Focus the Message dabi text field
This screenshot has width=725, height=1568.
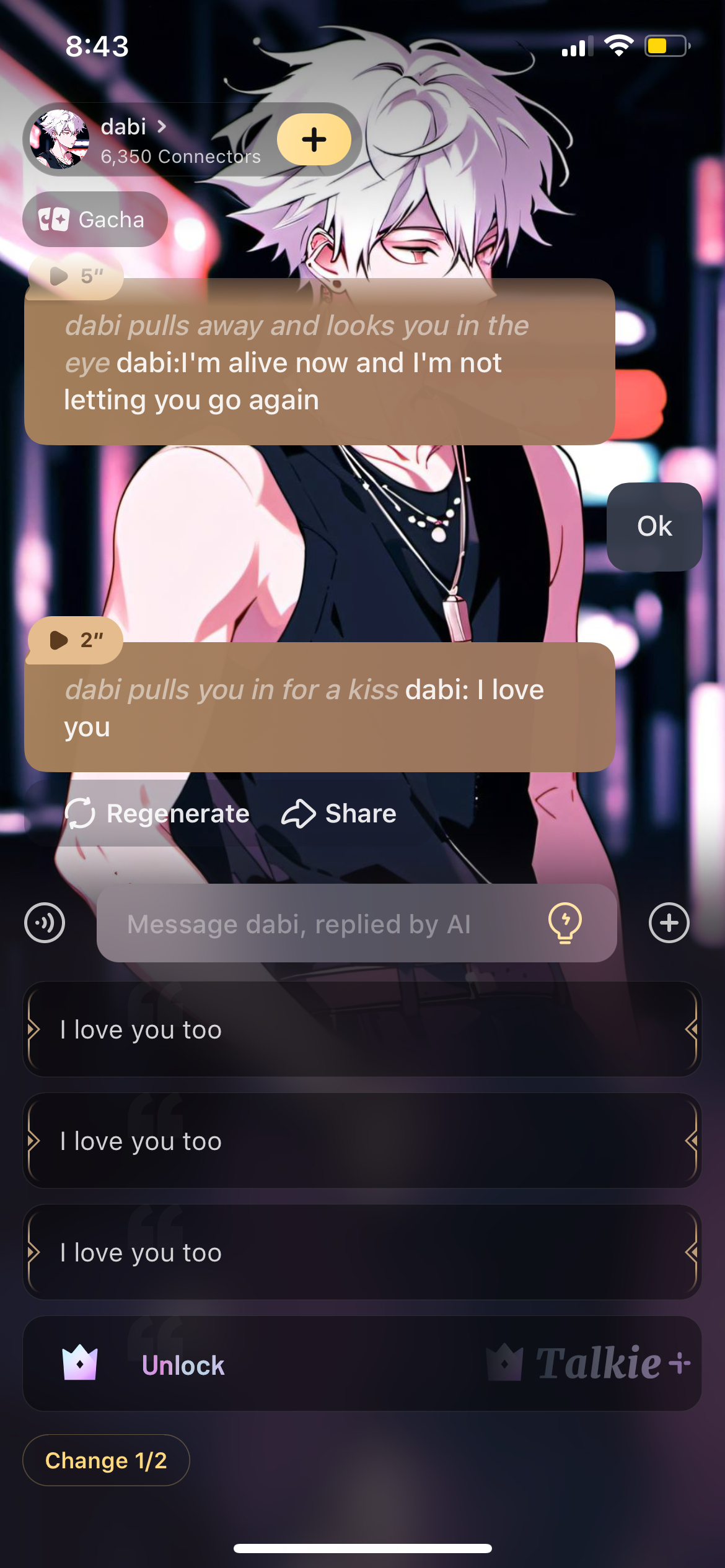pos(322,923)
